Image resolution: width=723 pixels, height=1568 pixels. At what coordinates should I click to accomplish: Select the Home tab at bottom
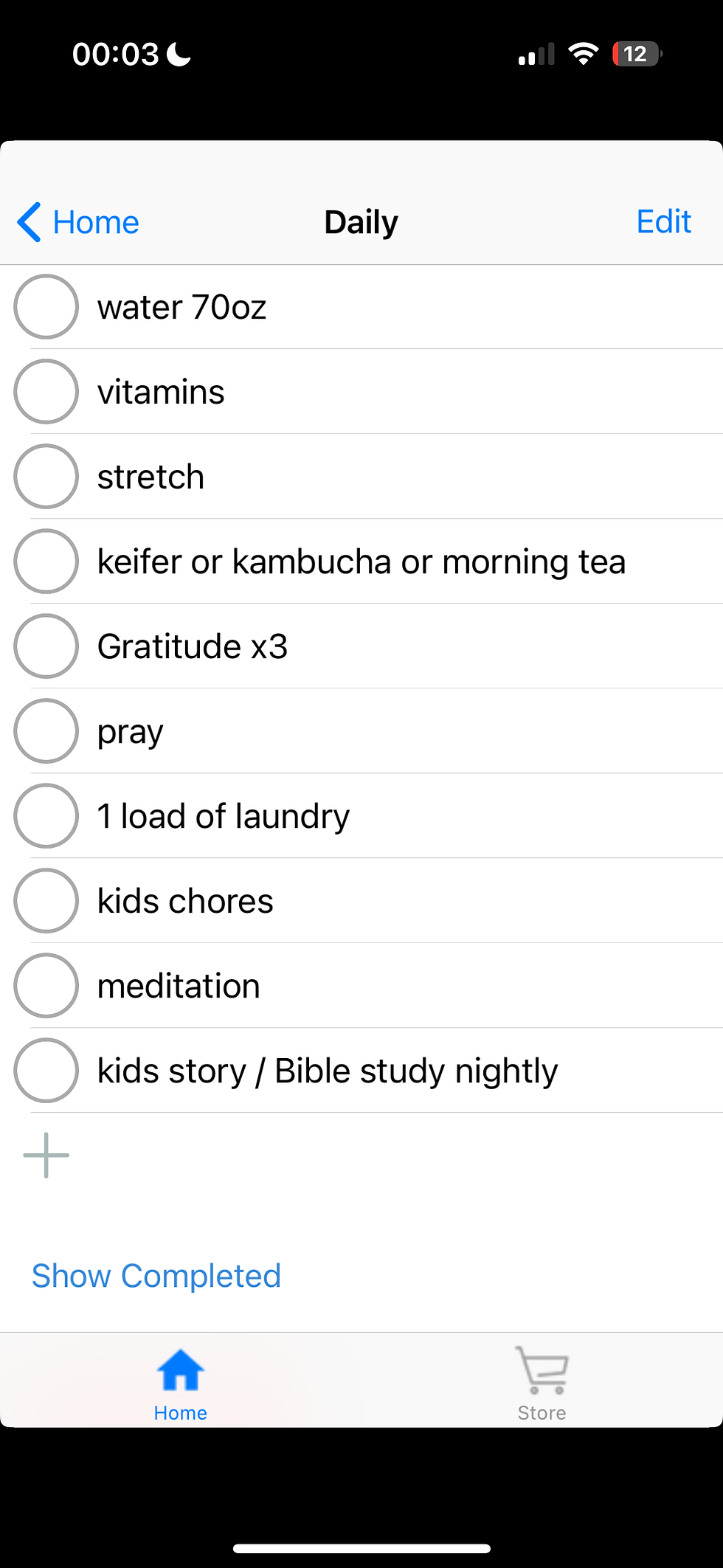(181, 1385)
